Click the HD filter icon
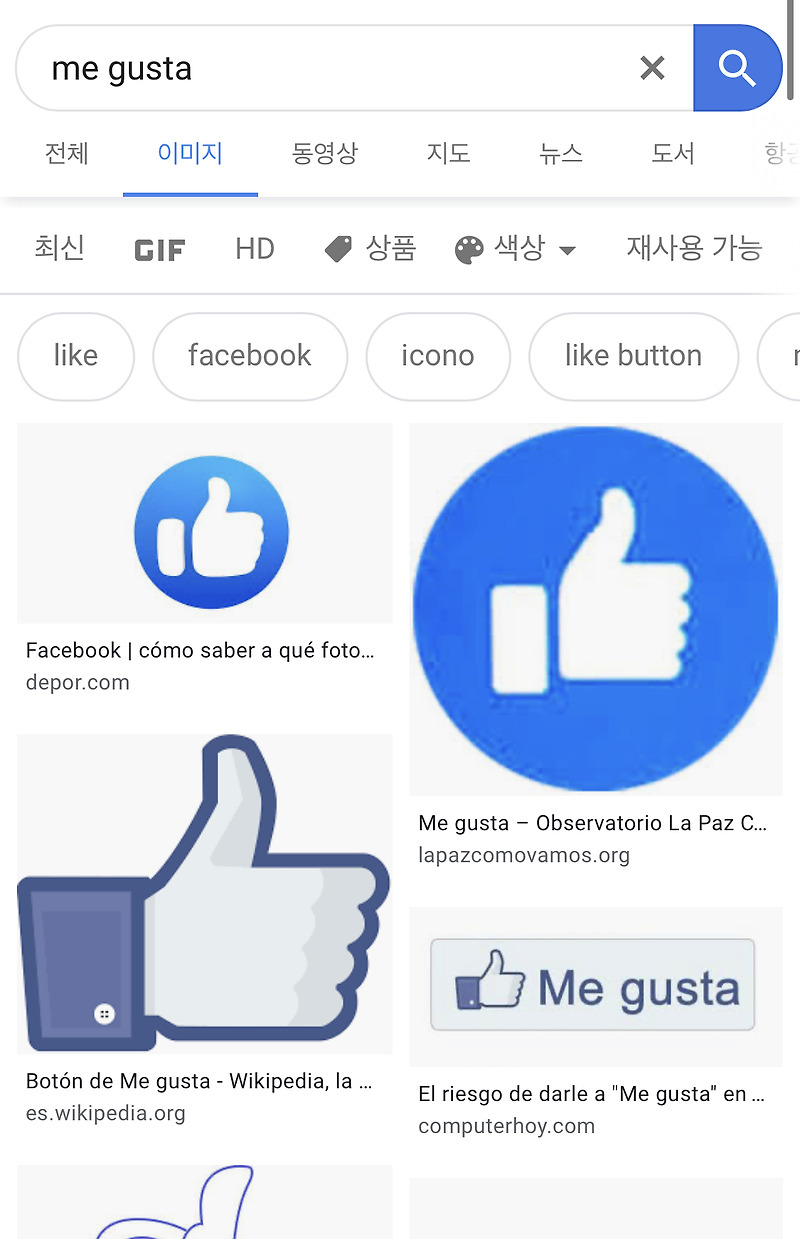Image resolution: width=800 pixels, height=1239 pixels. (253, 249)
